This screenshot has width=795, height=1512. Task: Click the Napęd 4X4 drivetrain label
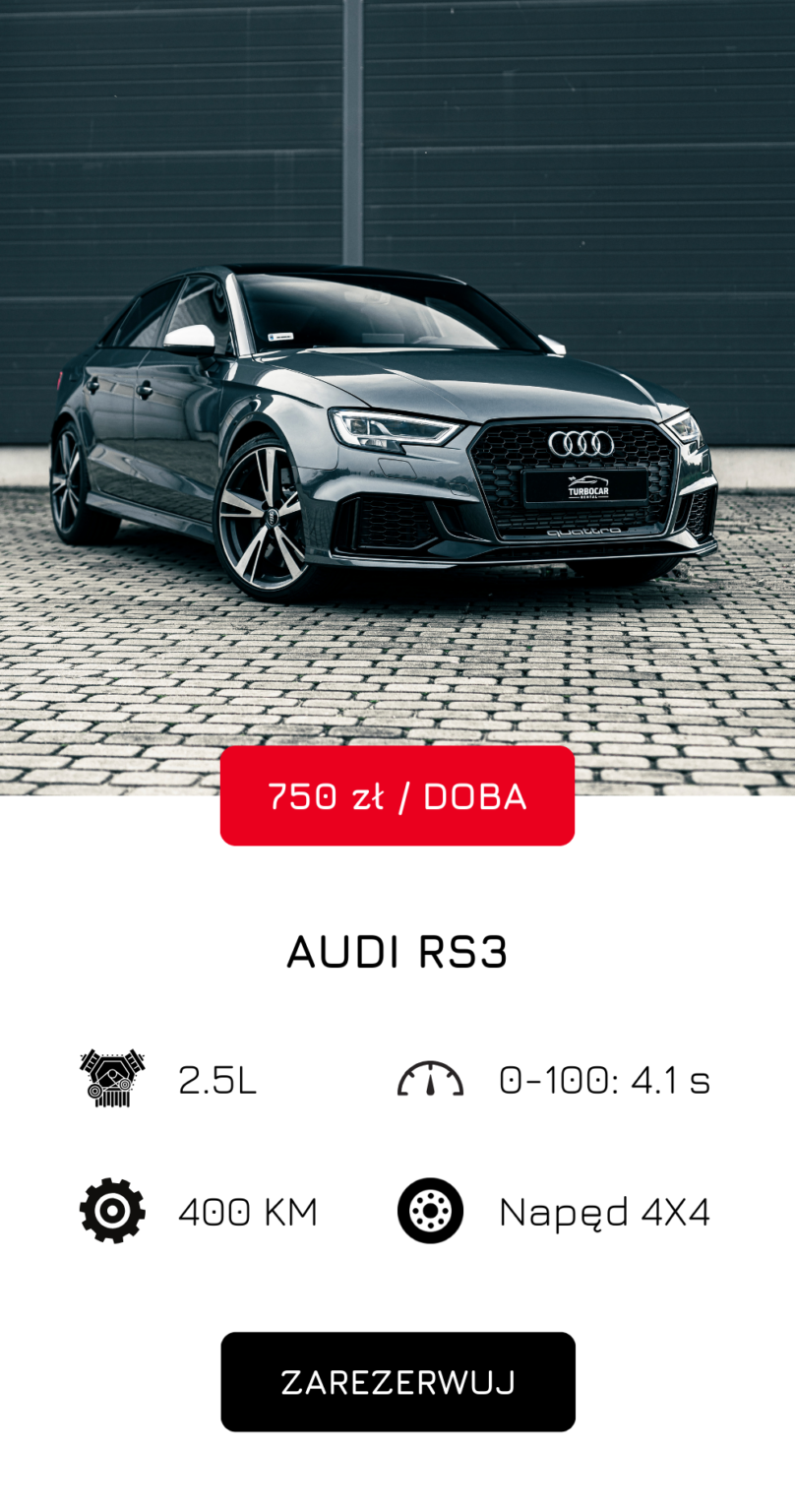pos(605,1211)
